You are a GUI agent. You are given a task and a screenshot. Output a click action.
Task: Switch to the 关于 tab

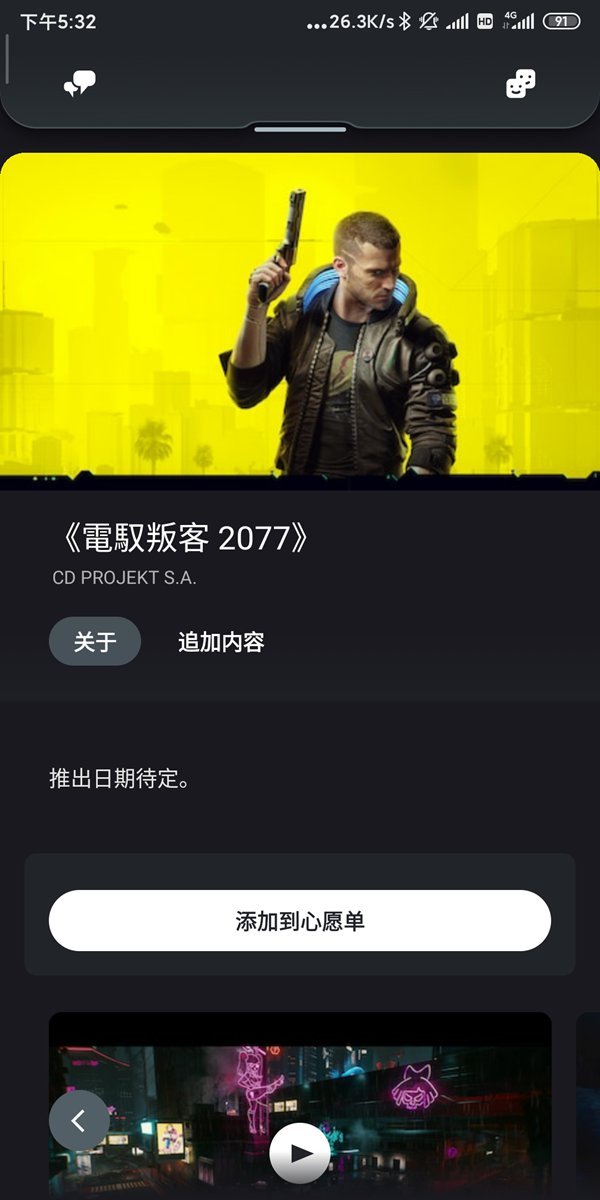click(x=95, y=642)
